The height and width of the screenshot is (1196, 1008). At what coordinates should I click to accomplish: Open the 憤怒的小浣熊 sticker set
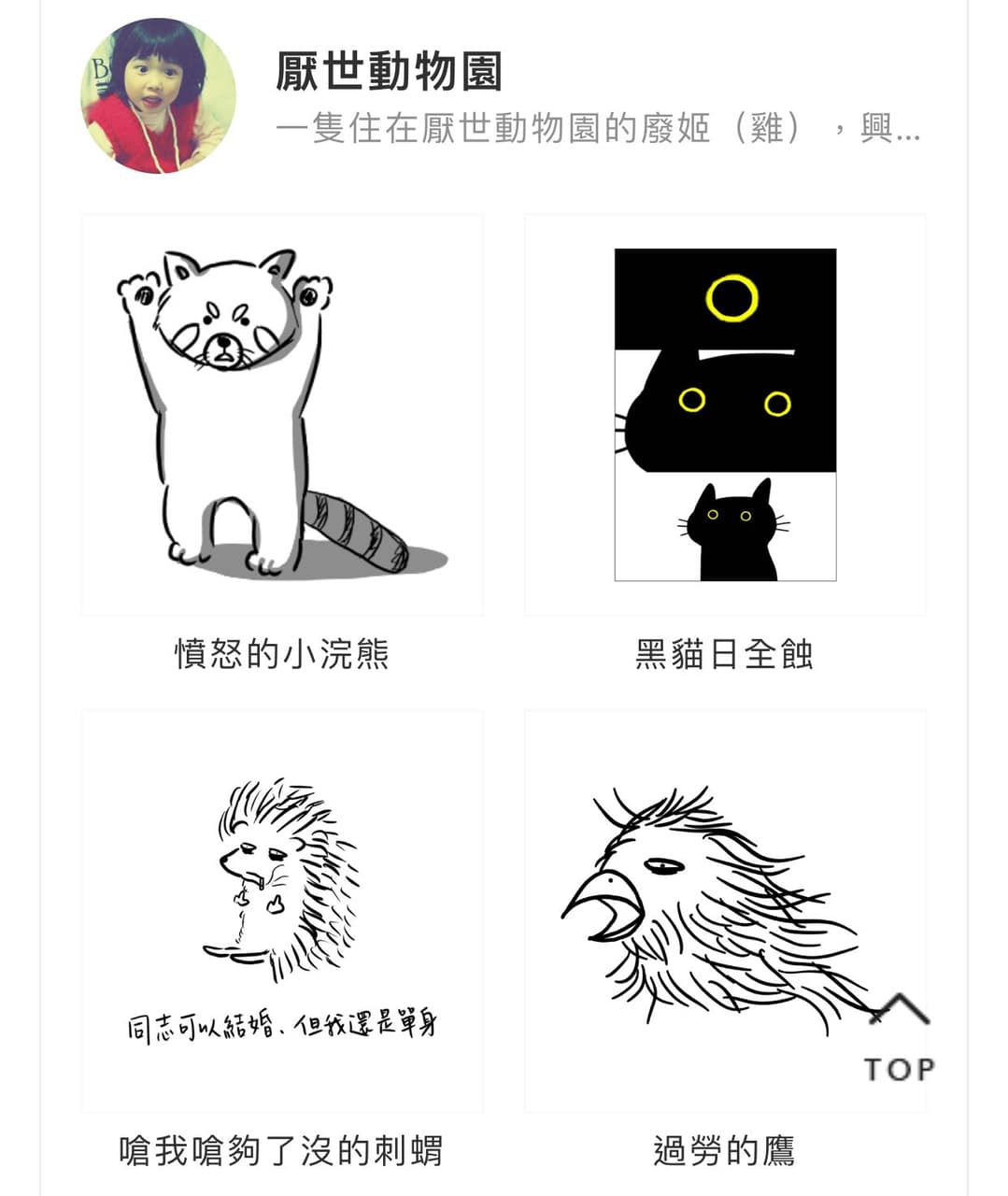[x=282, y=415]
